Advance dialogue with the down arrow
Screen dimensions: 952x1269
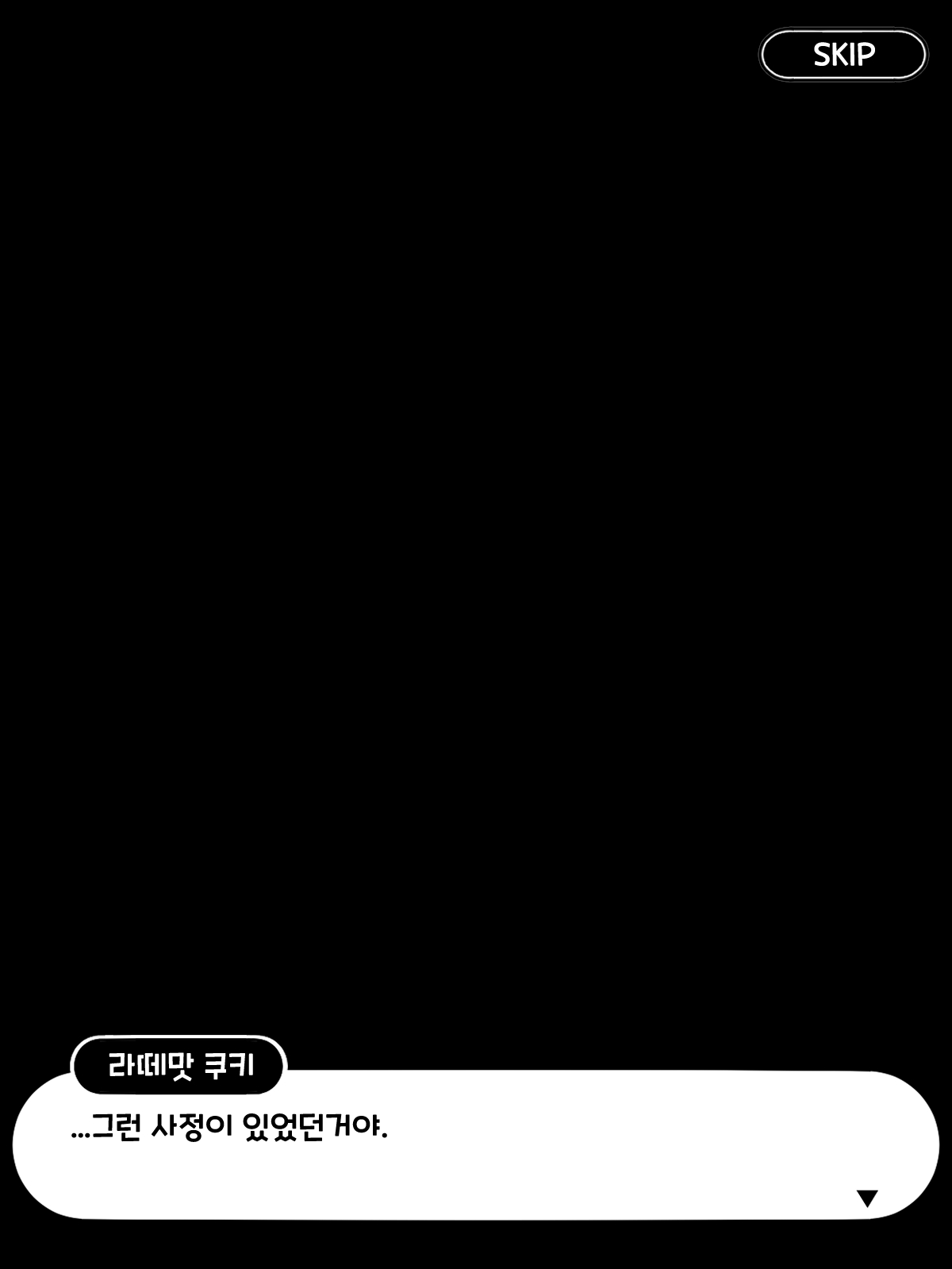(867, 1198)
